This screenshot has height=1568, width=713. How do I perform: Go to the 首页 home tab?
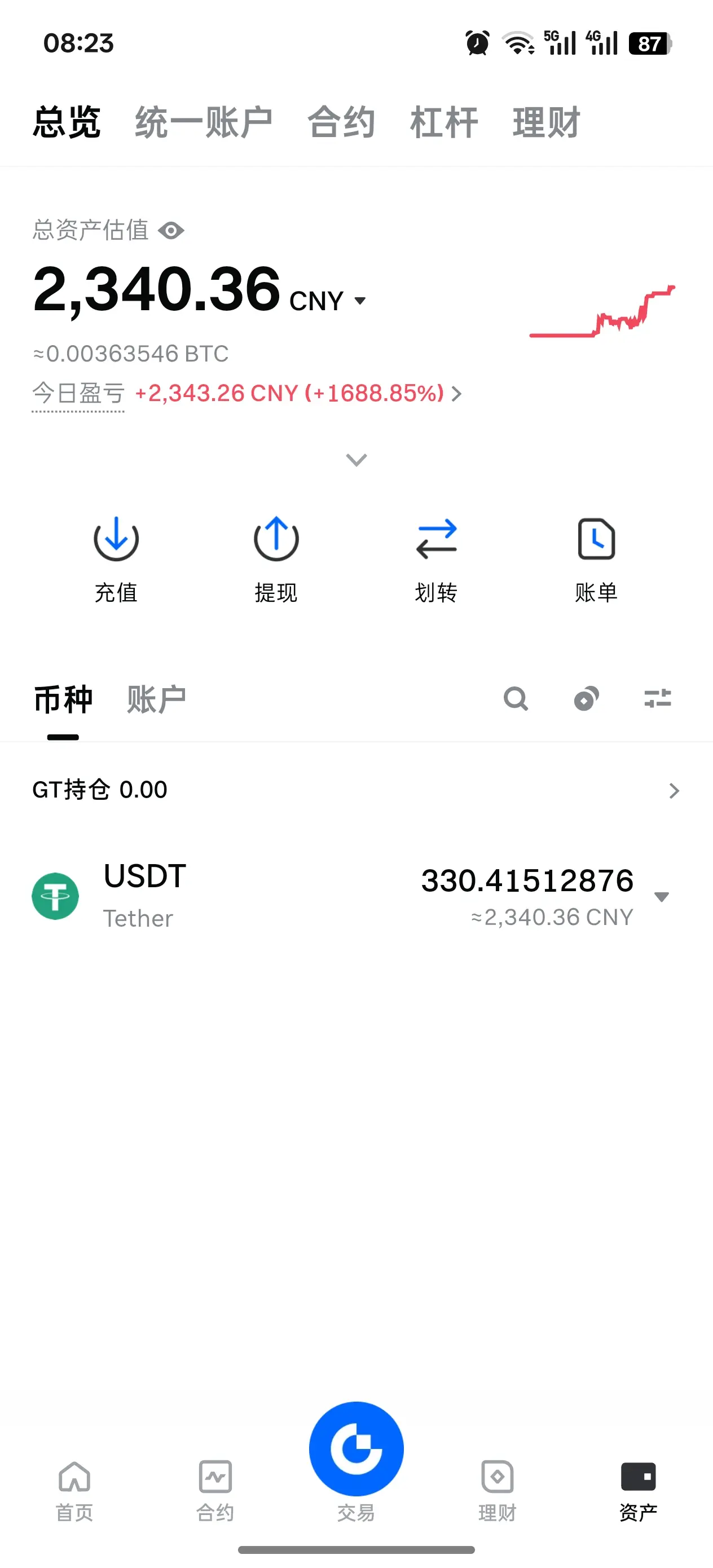(74, 1491)
